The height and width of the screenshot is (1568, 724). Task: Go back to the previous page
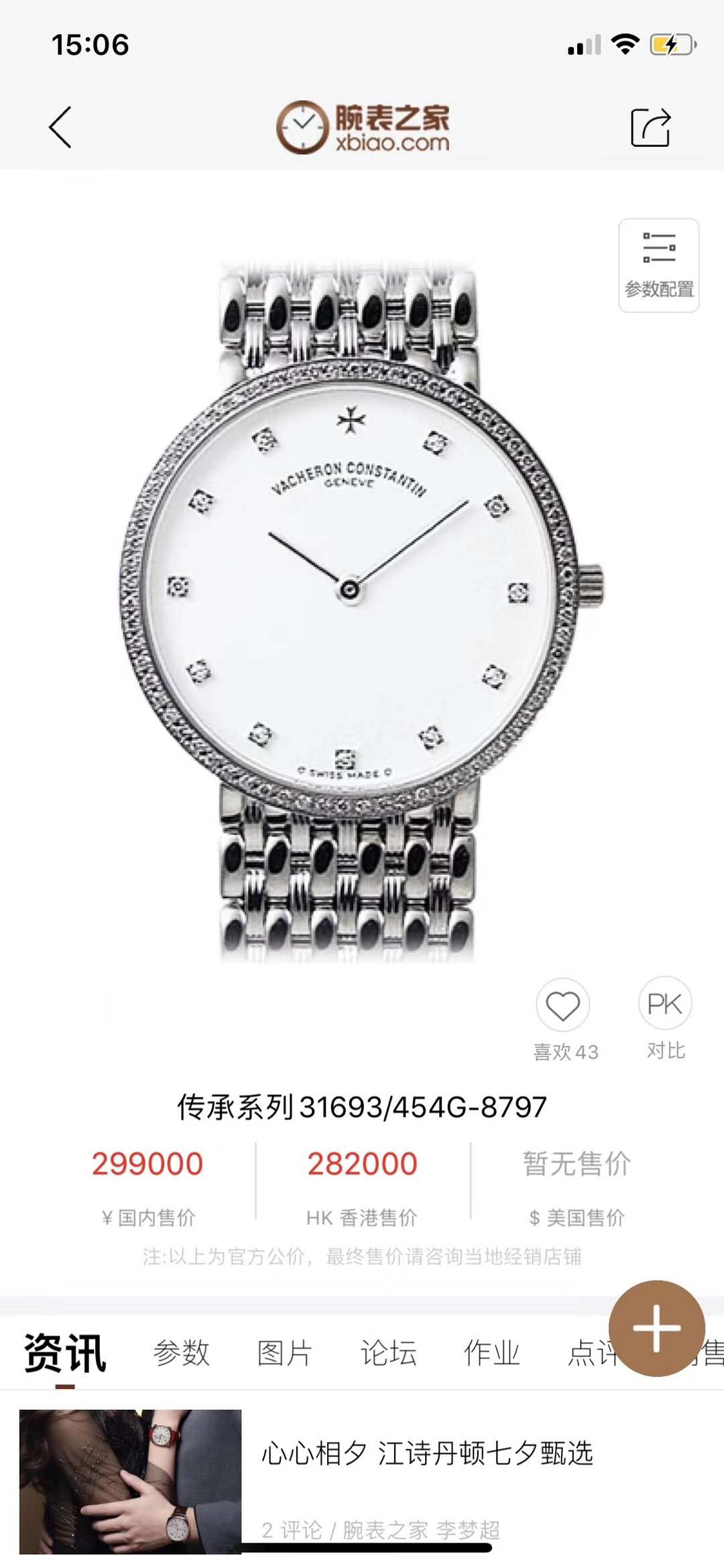coord(60,127)
